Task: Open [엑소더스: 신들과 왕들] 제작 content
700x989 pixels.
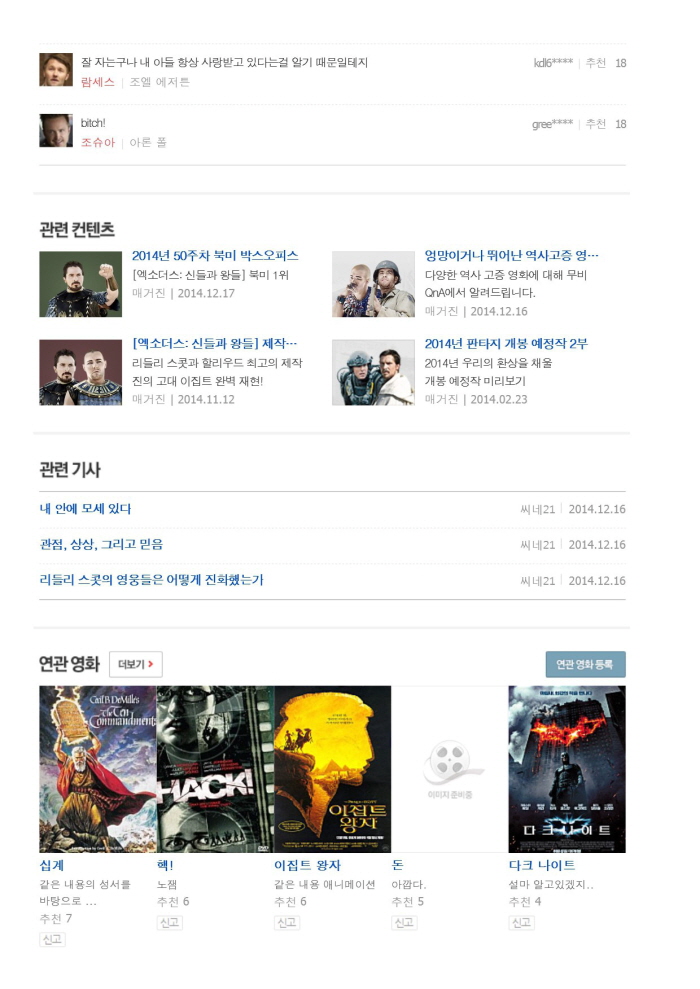Action: tap(215, 344)
